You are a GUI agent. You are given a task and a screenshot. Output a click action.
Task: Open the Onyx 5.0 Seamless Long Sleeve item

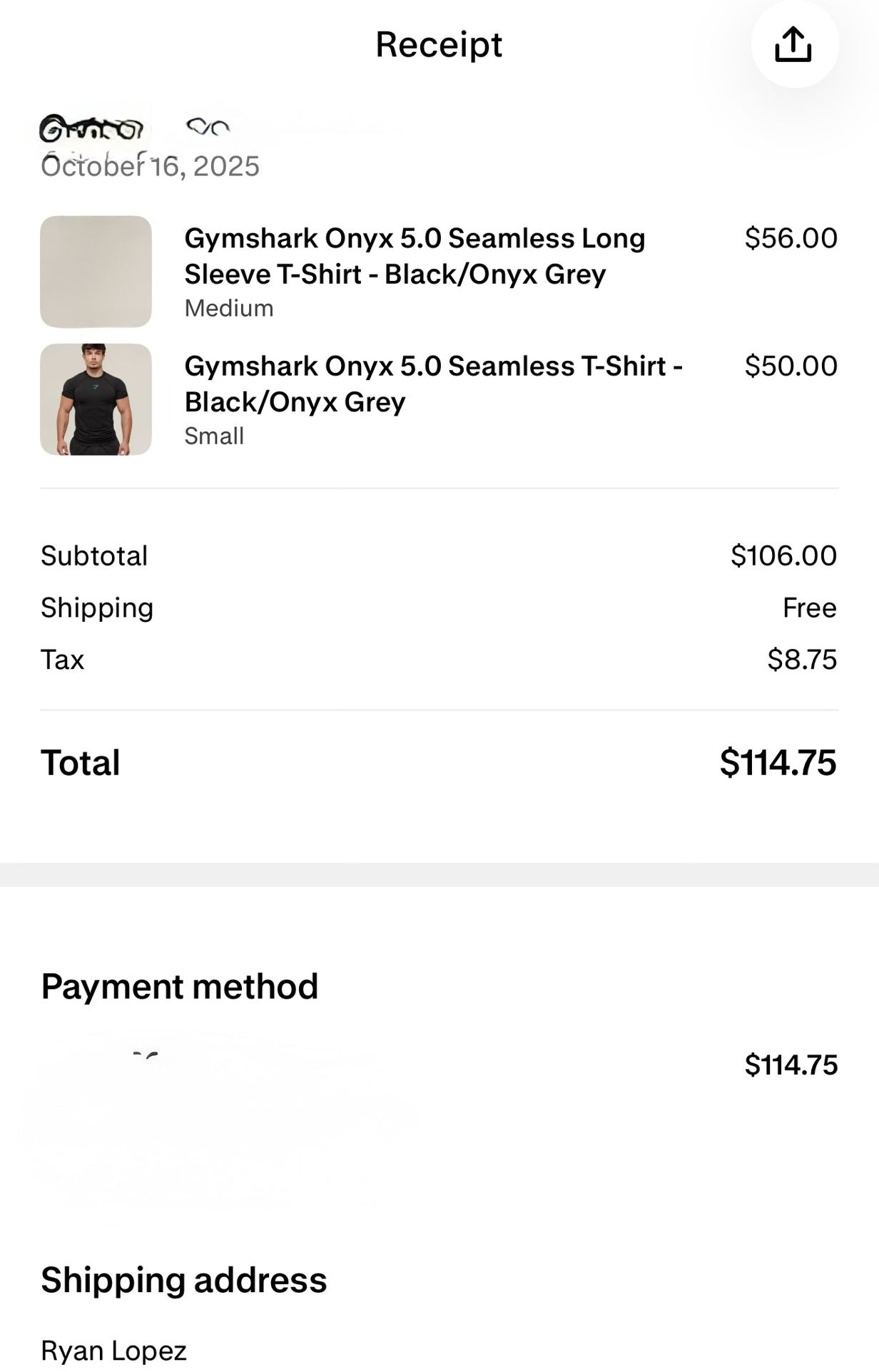[x=439, y=272]
